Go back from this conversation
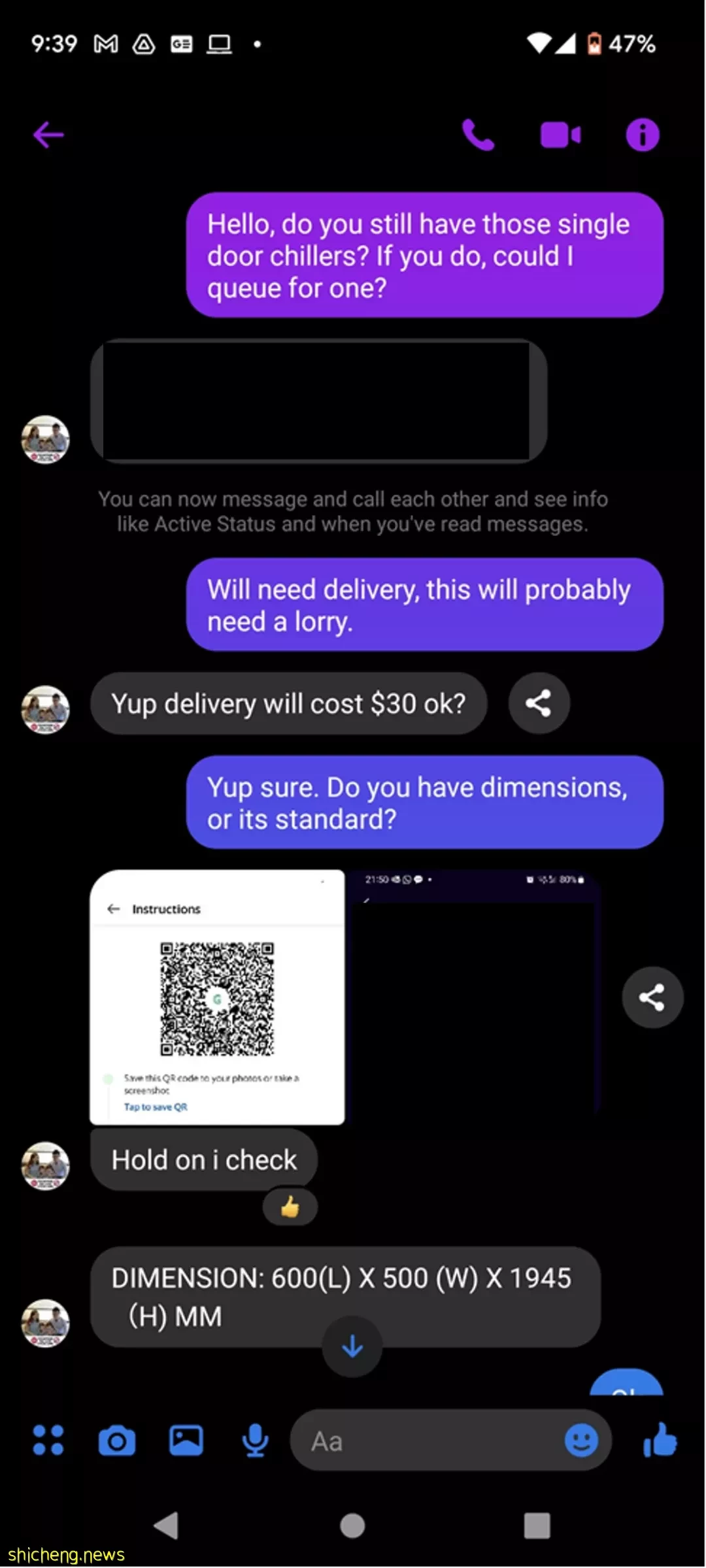 (x=48, y=135)
